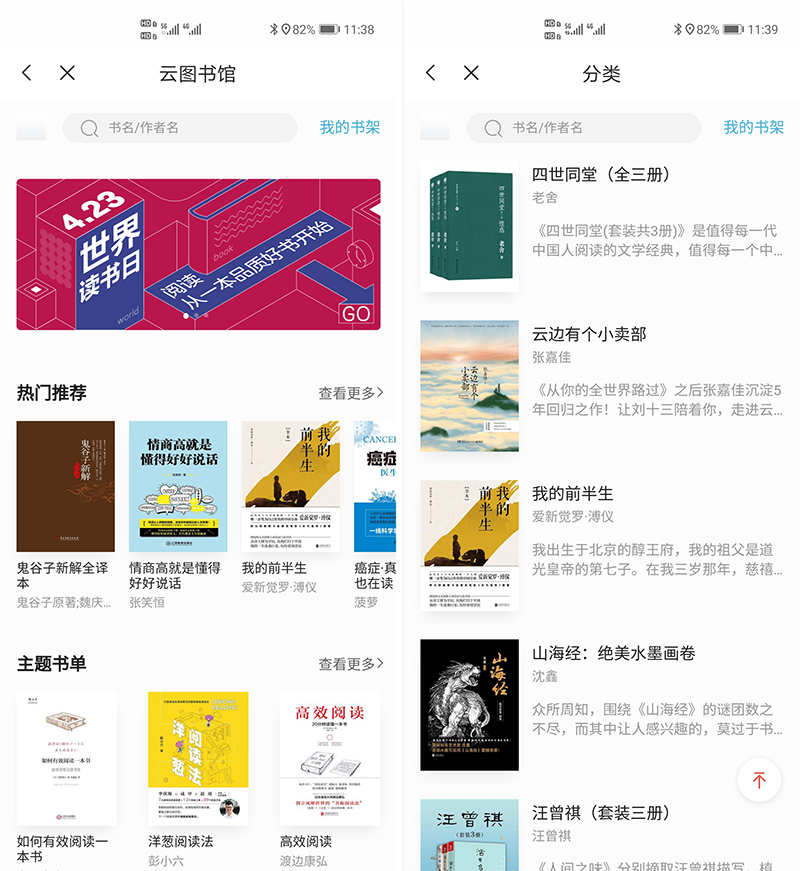This screenshot has width=800, height=871.
Task: Tap the red back-to-top arrow button
Action: point(759,780)
